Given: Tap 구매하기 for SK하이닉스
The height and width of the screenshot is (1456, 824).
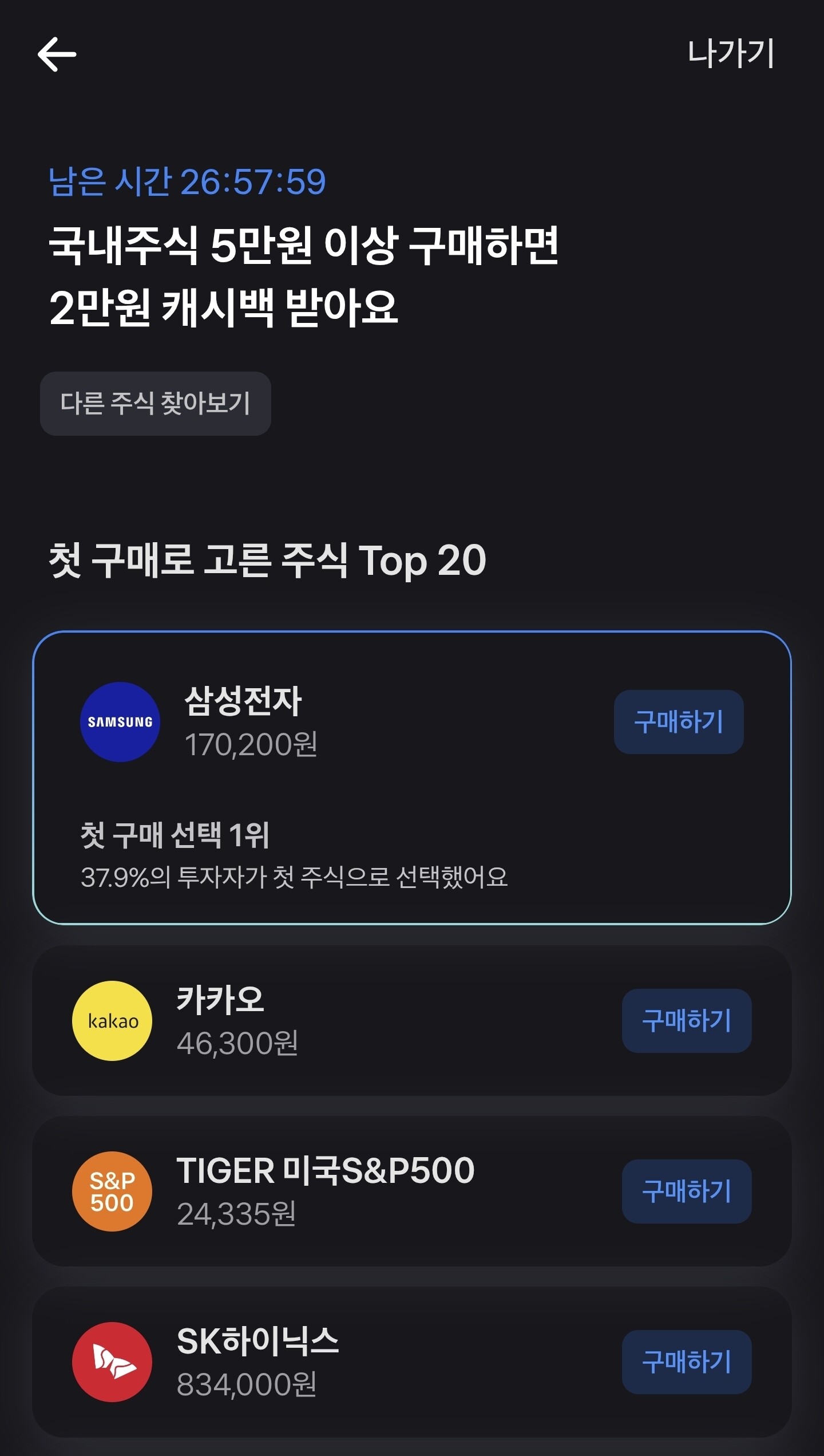Looking at the screenshot, I should click(687, 1362).
